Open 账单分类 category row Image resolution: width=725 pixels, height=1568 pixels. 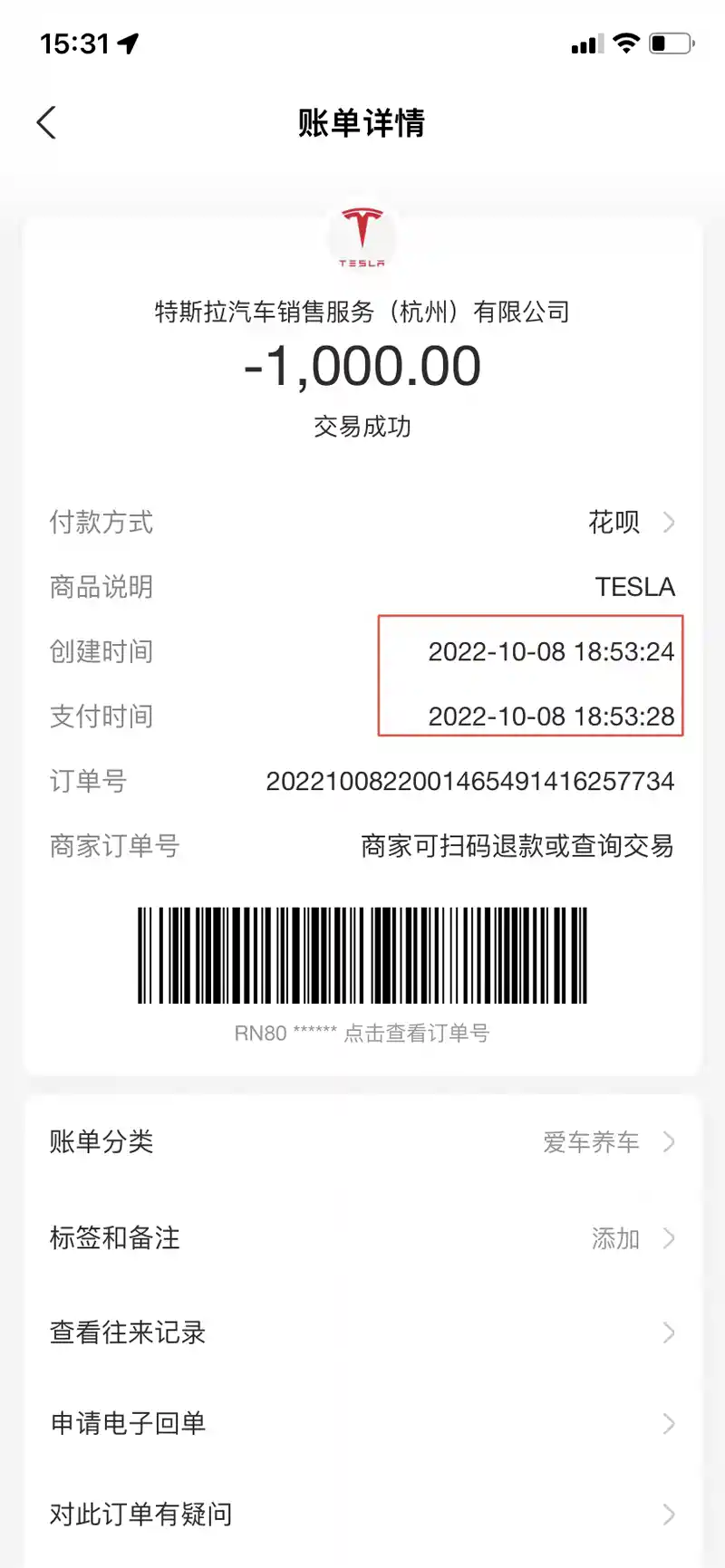[362, 1142]
